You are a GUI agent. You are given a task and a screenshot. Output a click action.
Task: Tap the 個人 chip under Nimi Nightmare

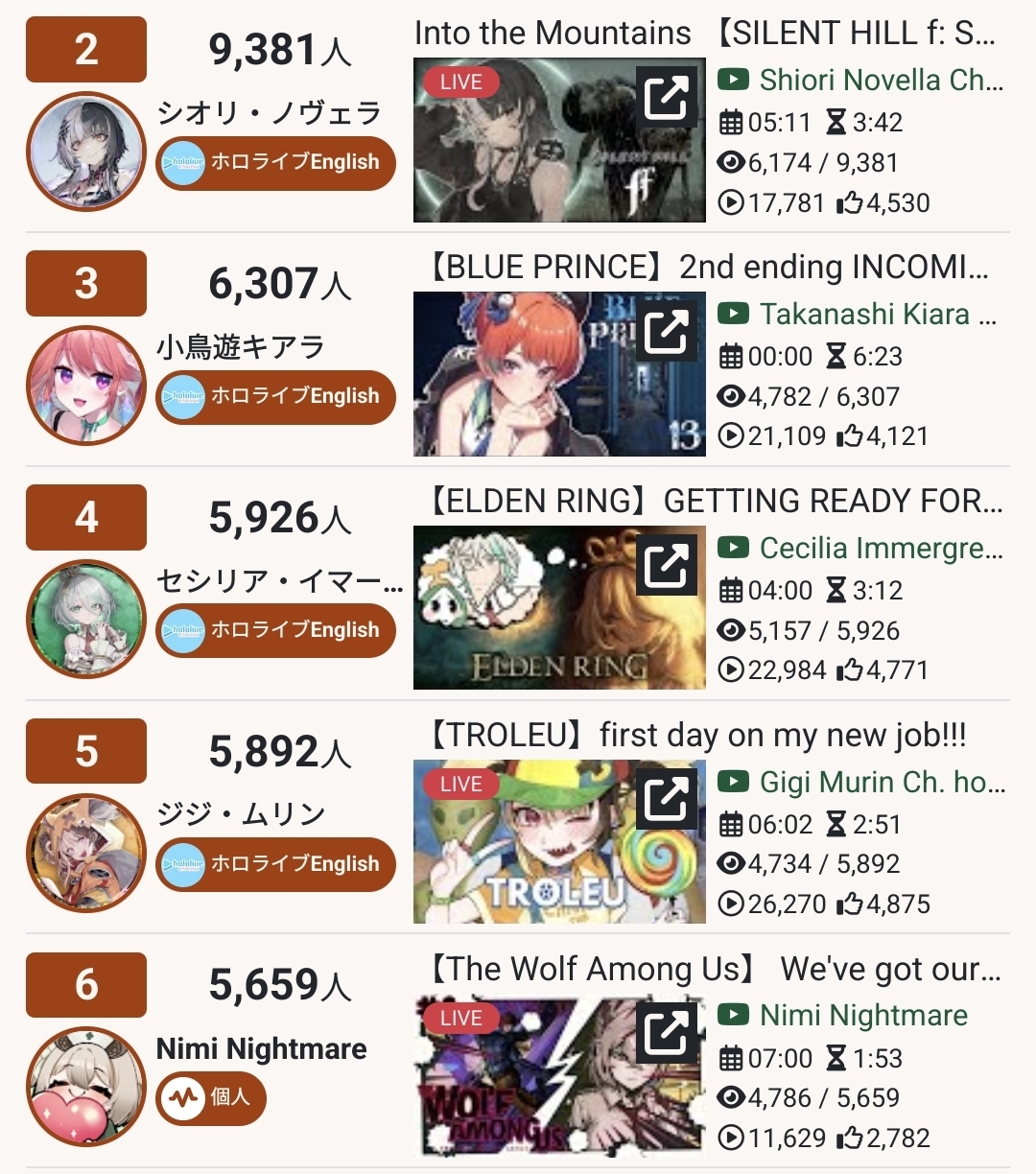click(212, 1097)
